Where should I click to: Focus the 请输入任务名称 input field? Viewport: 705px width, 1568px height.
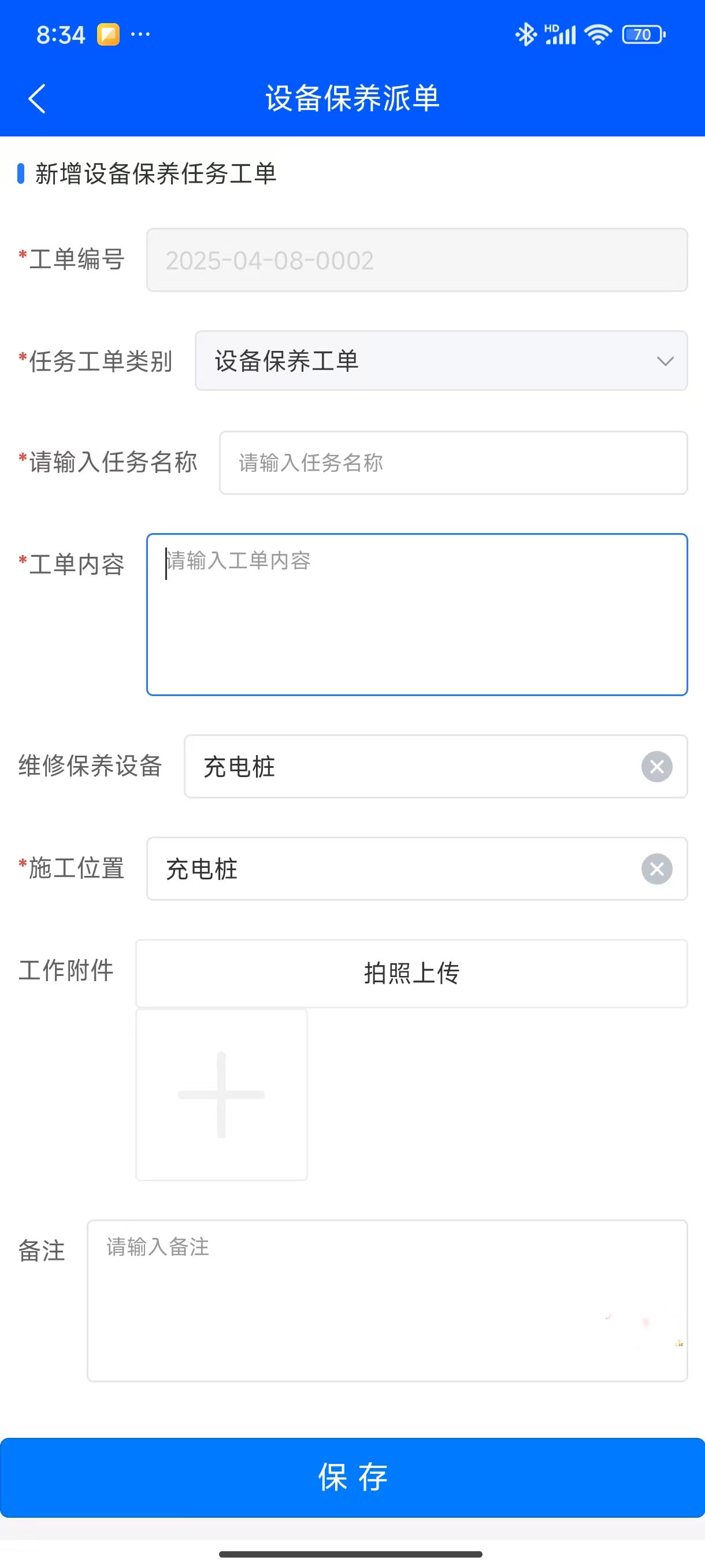pos(453,463)
